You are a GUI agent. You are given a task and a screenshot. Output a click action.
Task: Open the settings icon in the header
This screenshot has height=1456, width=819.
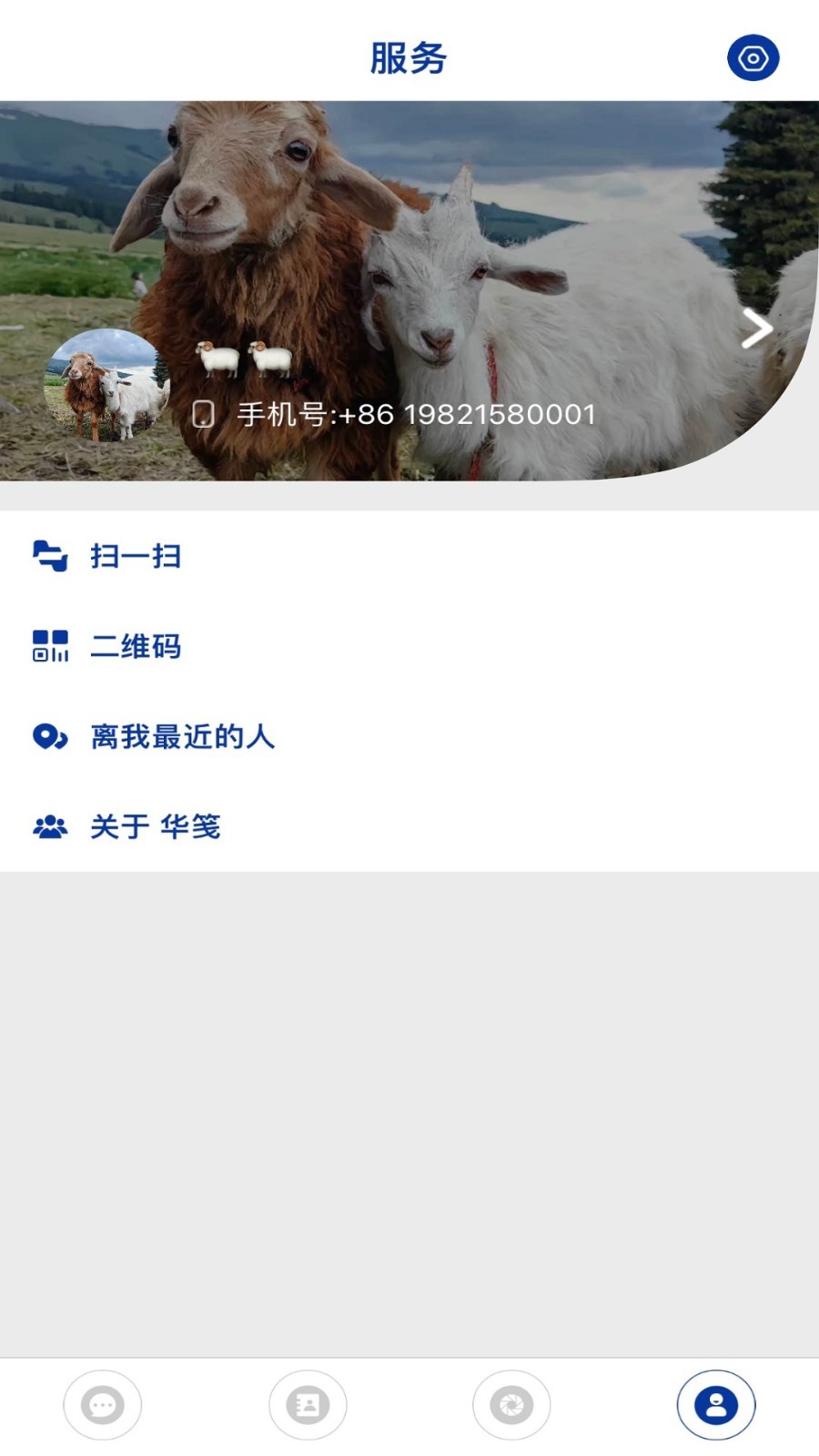(x=753, y=58)
